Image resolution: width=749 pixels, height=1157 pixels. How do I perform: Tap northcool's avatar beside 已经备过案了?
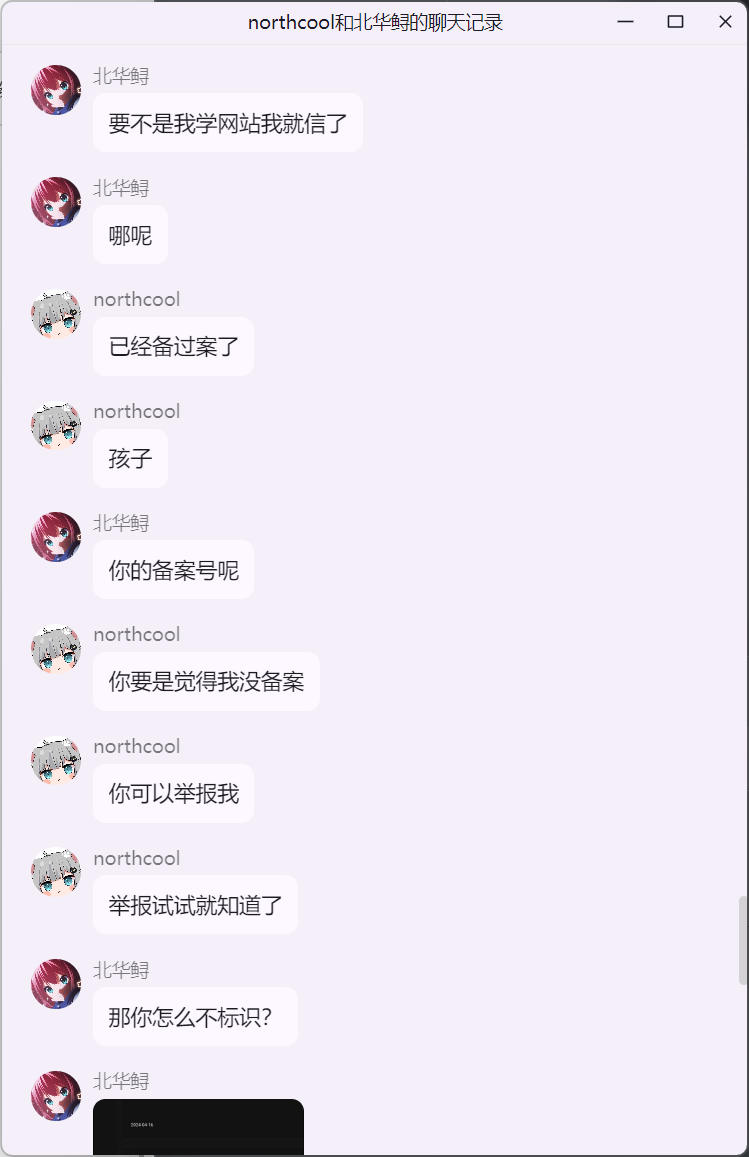(56, 314)
